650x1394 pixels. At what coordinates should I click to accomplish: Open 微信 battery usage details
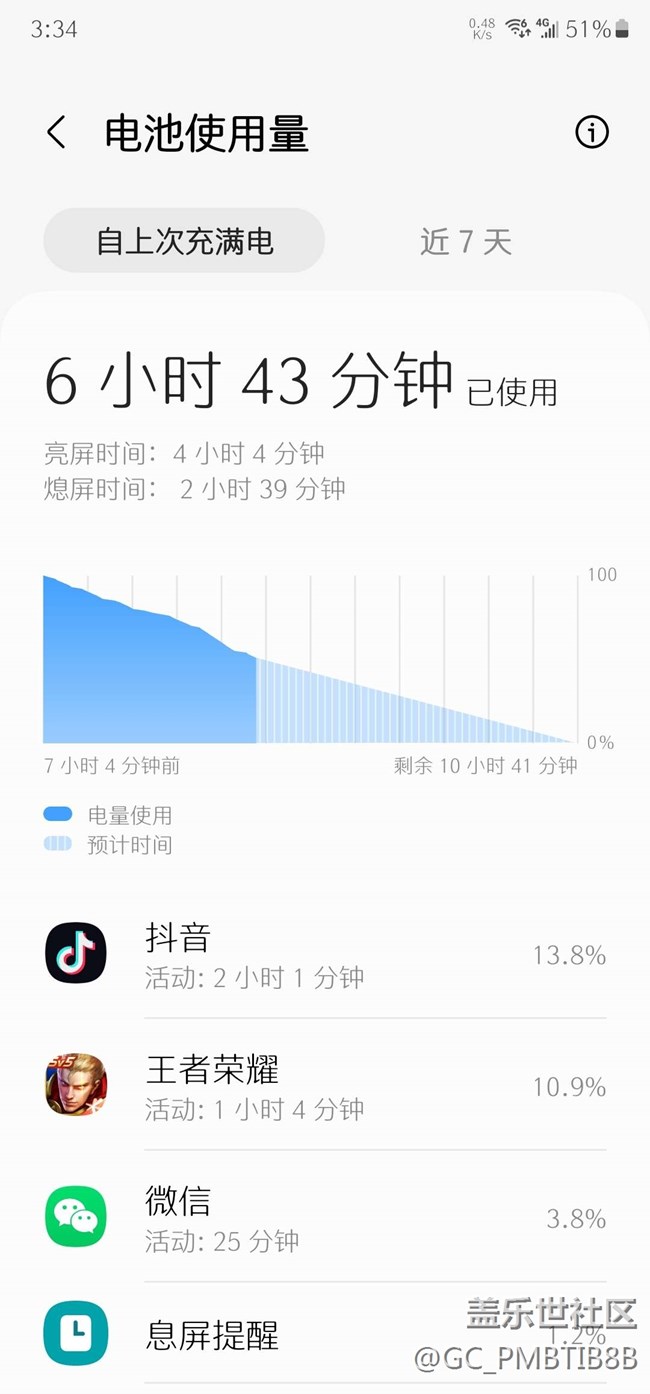click(325, 1217)
